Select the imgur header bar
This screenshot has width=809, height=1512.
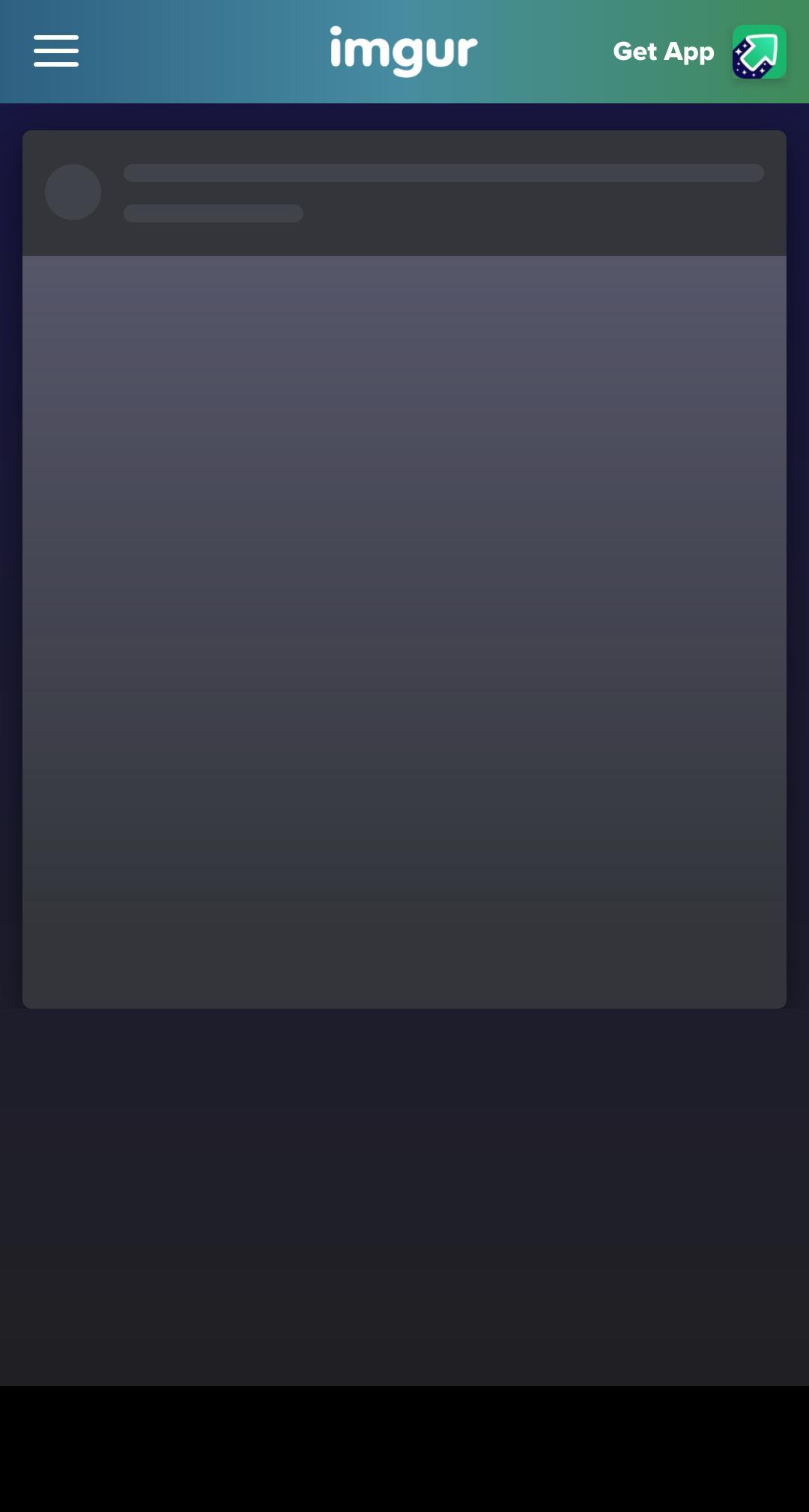[x=404, y=52]
